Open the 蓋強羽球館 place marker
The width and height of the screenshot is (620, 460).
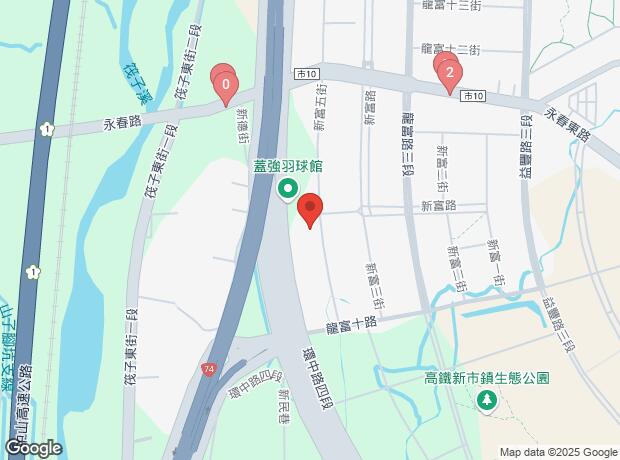288,188
